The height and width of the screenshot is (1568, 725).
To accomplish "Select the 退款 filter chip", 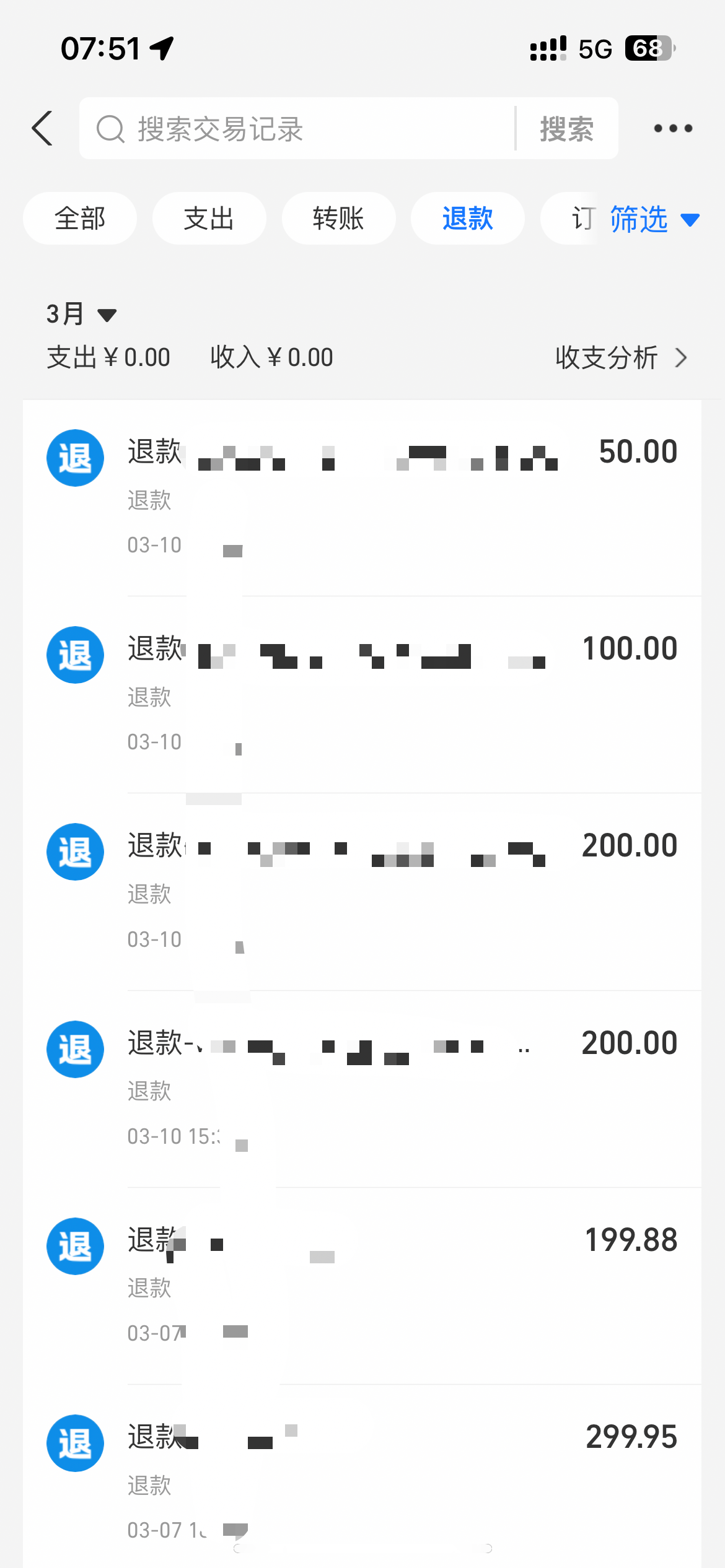I will [467, 219].
